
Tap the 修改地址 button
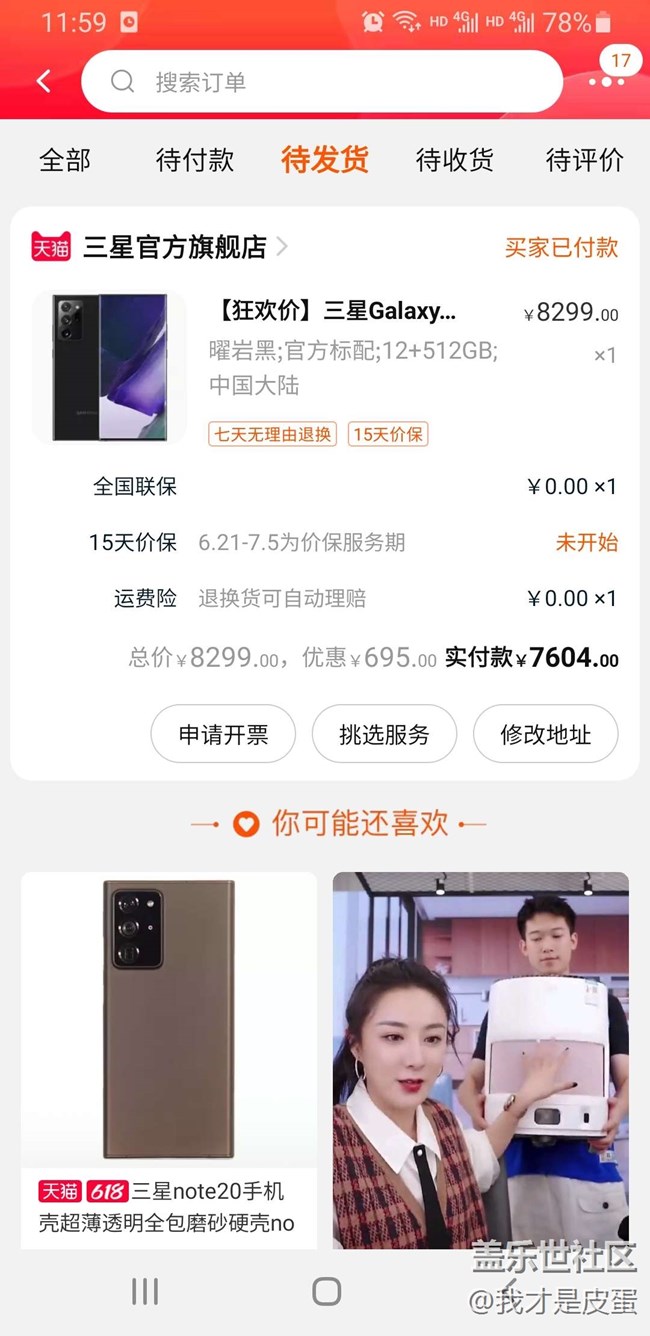click(x=545, y=734)
